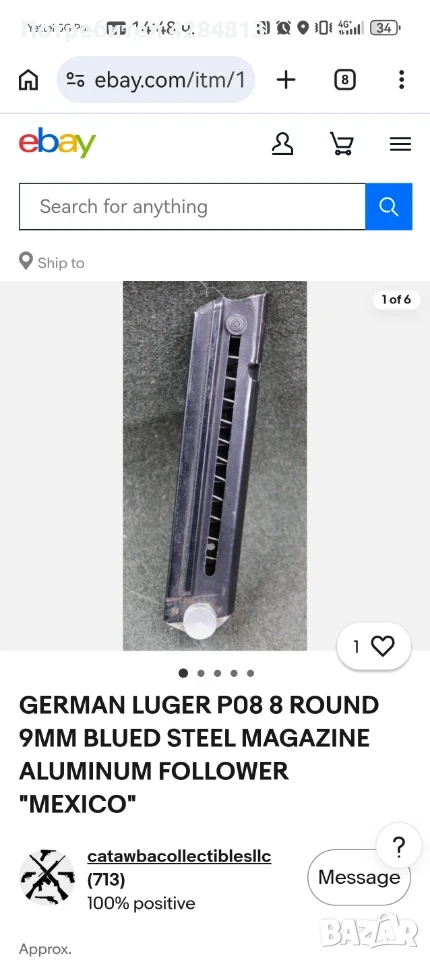Open the browser overflow menu

[401, 80]
